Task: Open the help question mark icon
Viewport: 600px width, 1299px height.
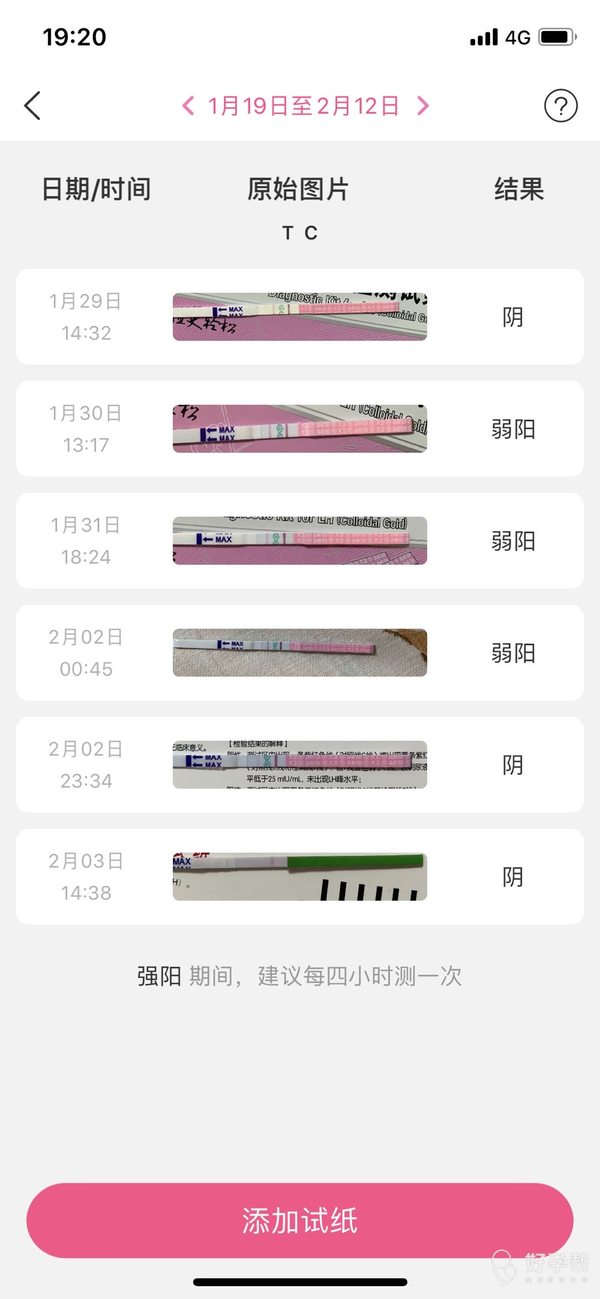Action: click(561, 106)
